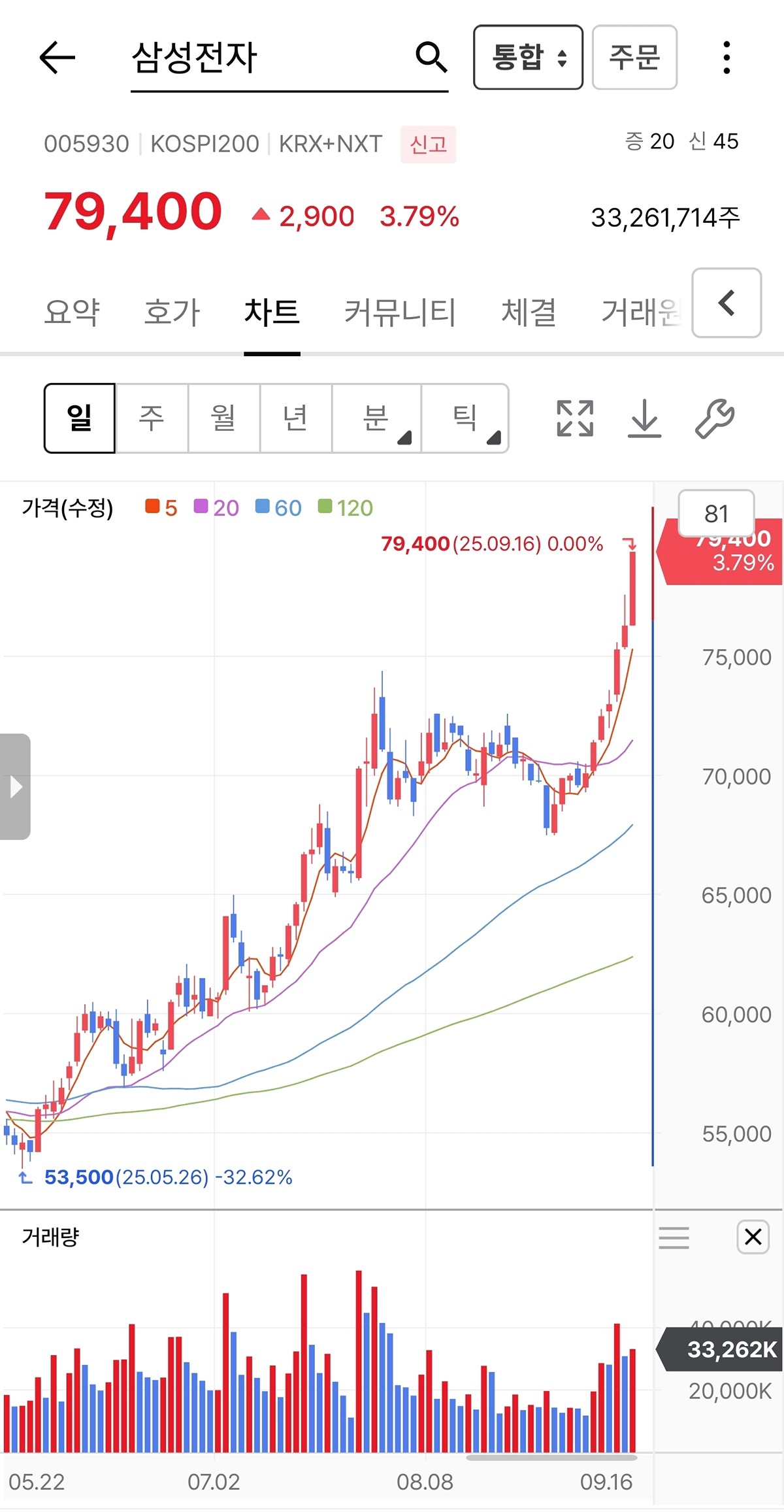The image size is (784, 1512).
Task: Select the 주 weekly chart button
Action: [151, 418]
